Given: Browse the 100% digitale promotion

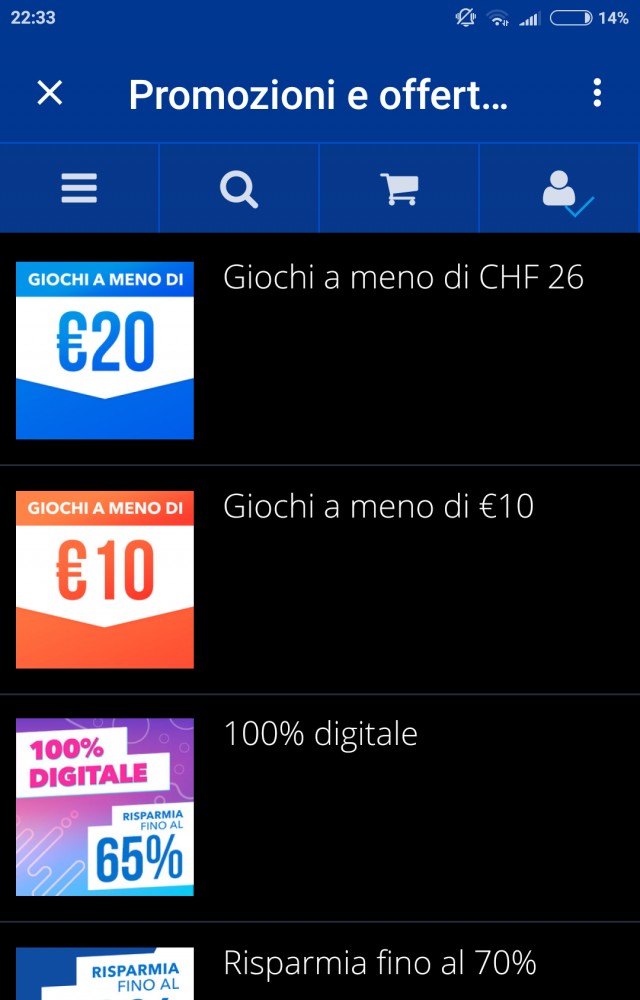Looking at the screenshot, I should (x=320, y=734).
